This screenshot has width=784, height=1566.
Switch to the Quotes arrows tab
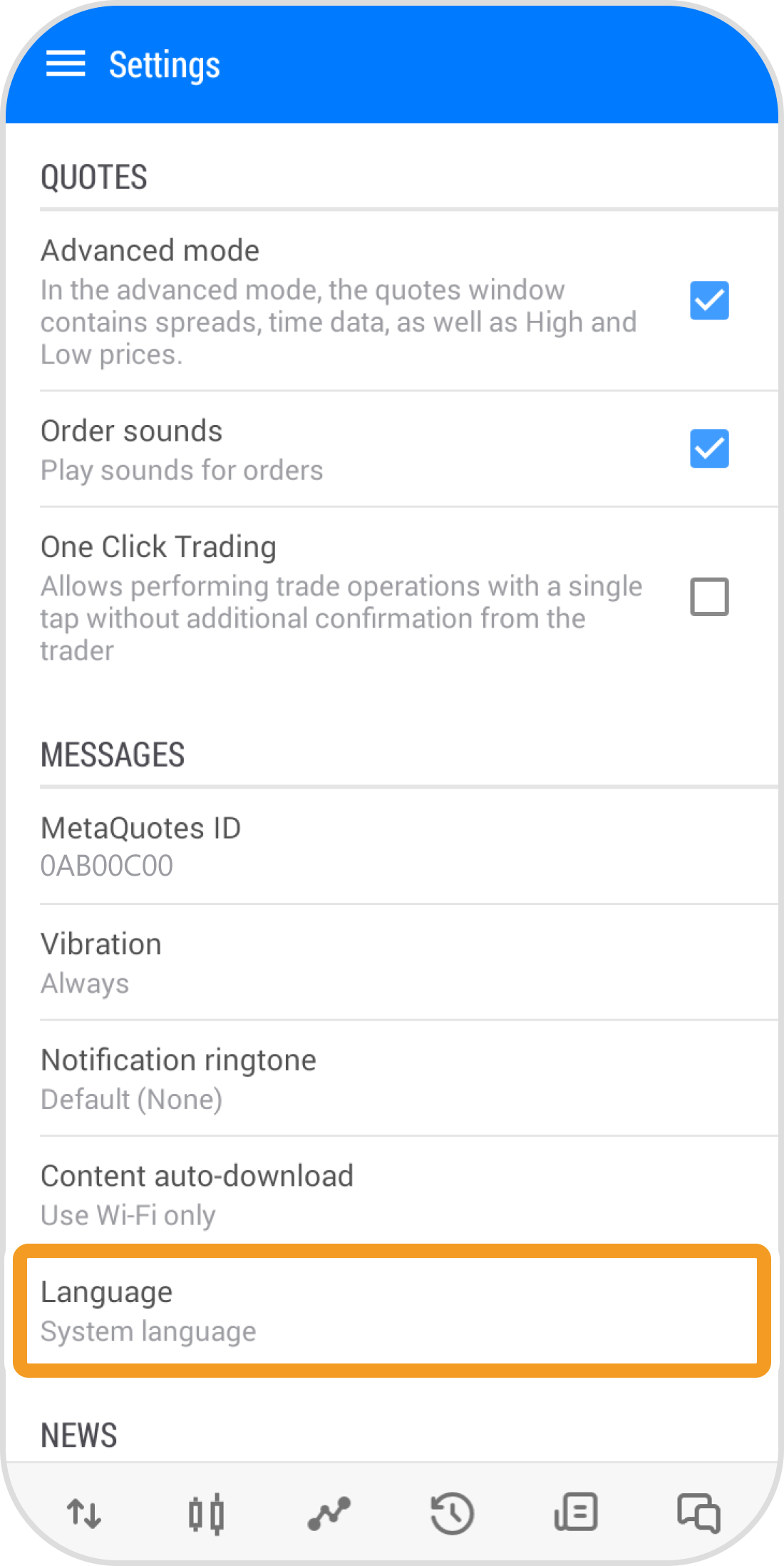(x=84, y=1513)
